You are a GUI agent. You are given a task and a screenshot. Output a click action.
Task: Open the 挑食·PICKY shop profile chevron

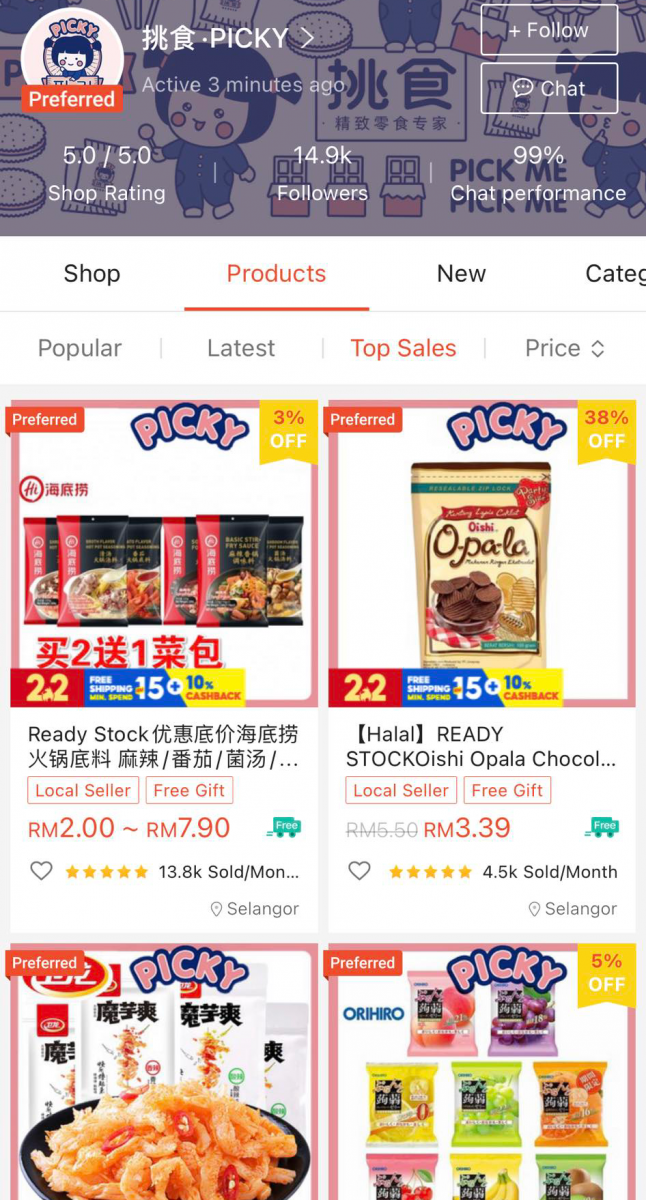(x=307, y=39)
